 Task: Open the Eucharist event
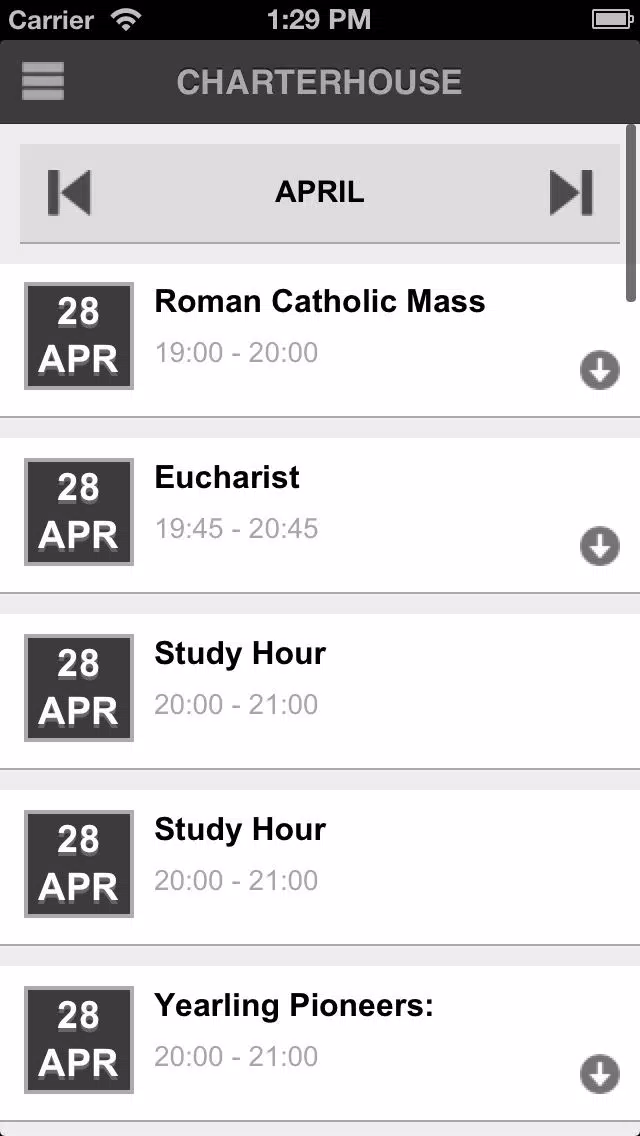tap(320, 516)
